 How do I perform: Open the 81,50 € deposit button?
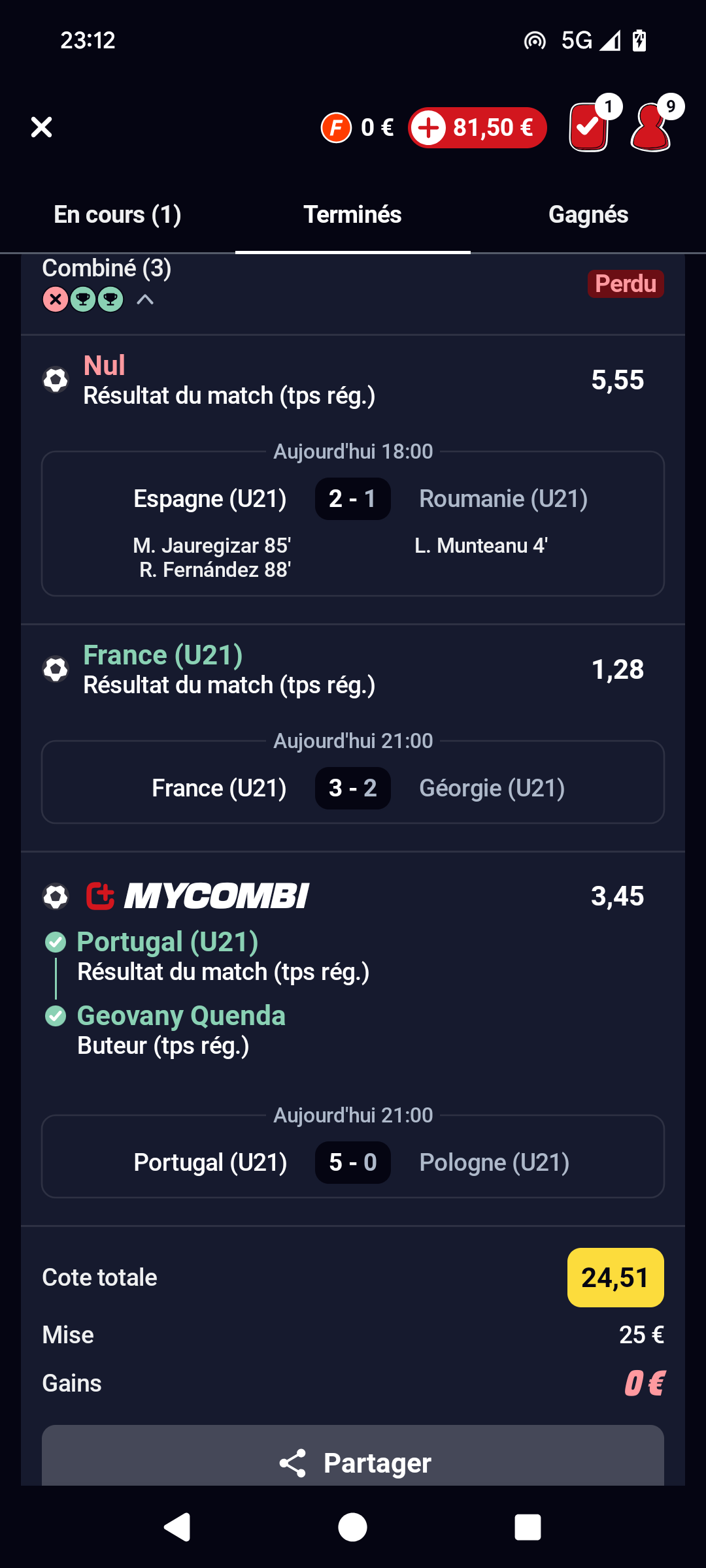(x=477, y=127)
